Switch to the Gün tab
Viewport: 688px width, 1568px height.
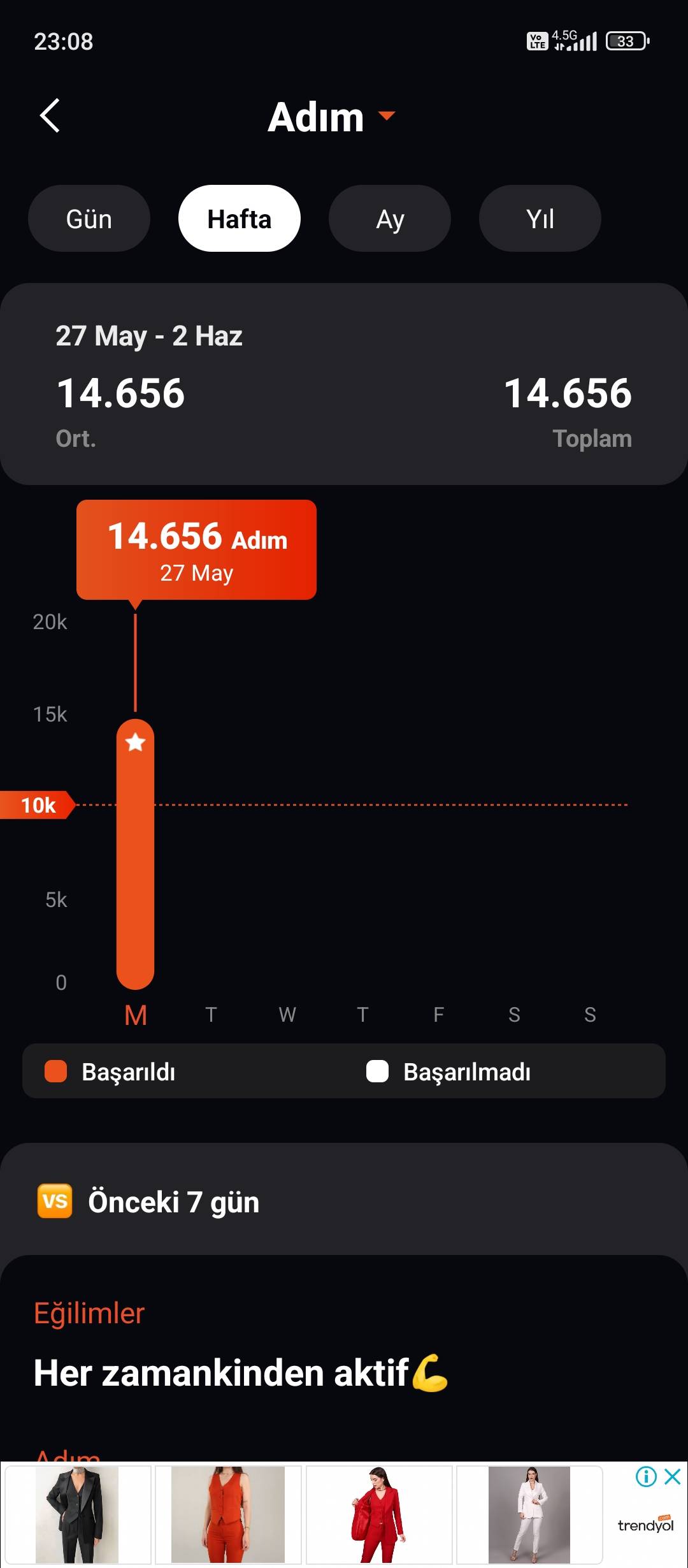pos(89,219)
